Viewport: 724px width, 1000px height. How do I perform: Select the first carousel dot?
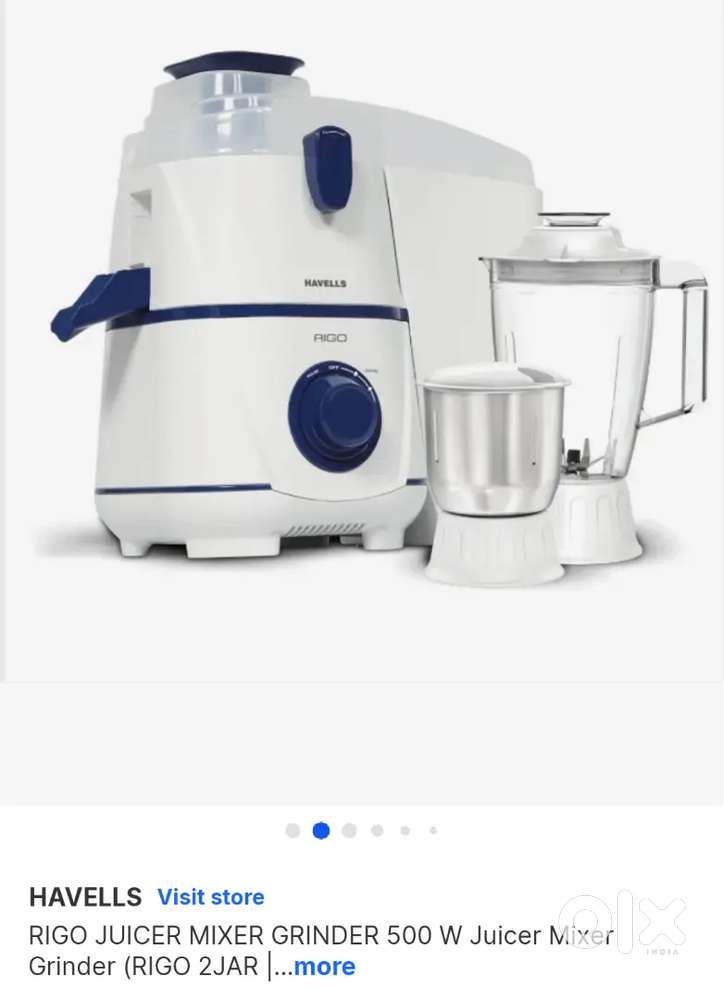(x=293, y=830)
